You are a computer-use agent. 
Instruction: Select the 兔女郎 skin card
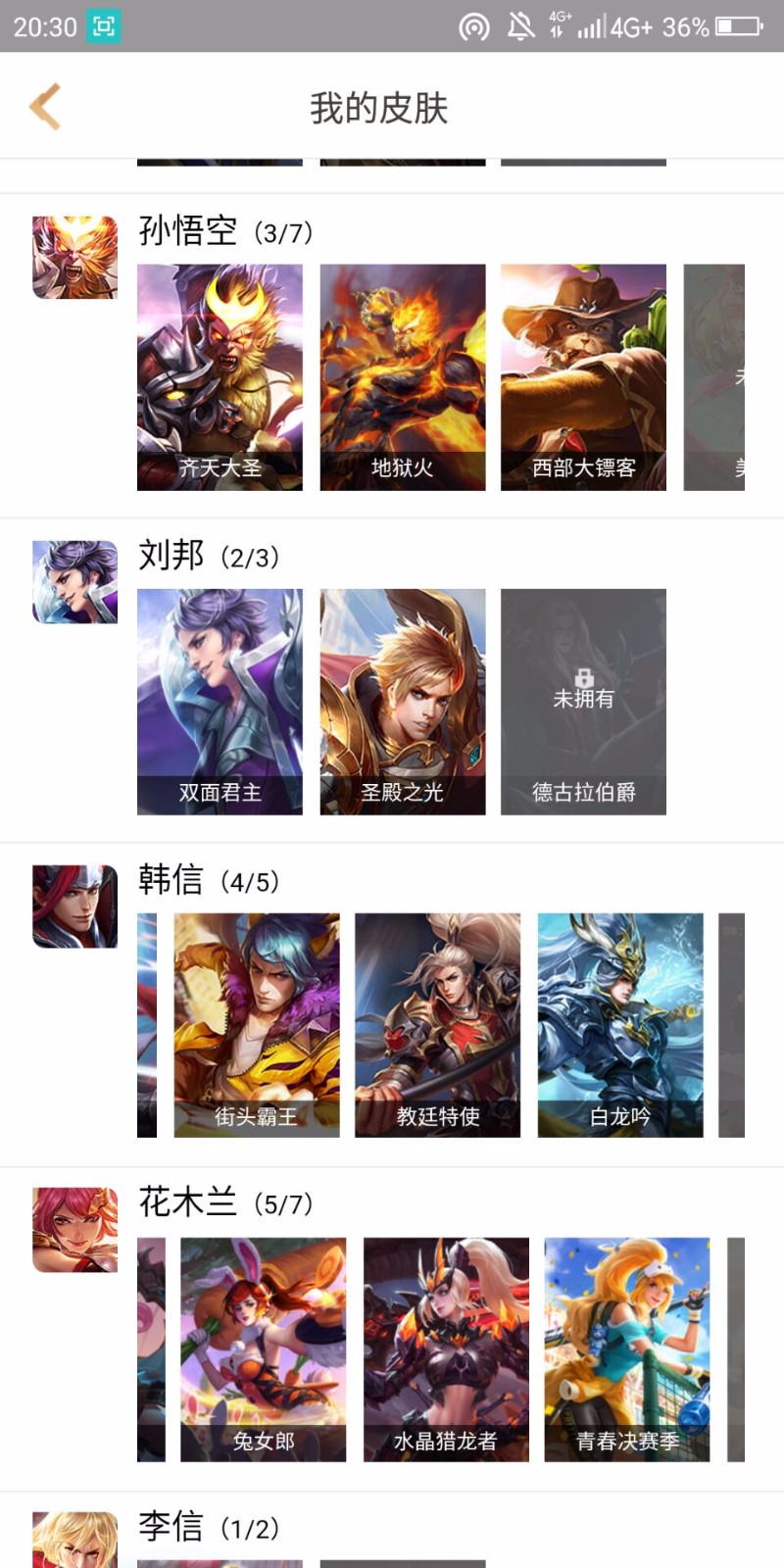coord(263,1348)
